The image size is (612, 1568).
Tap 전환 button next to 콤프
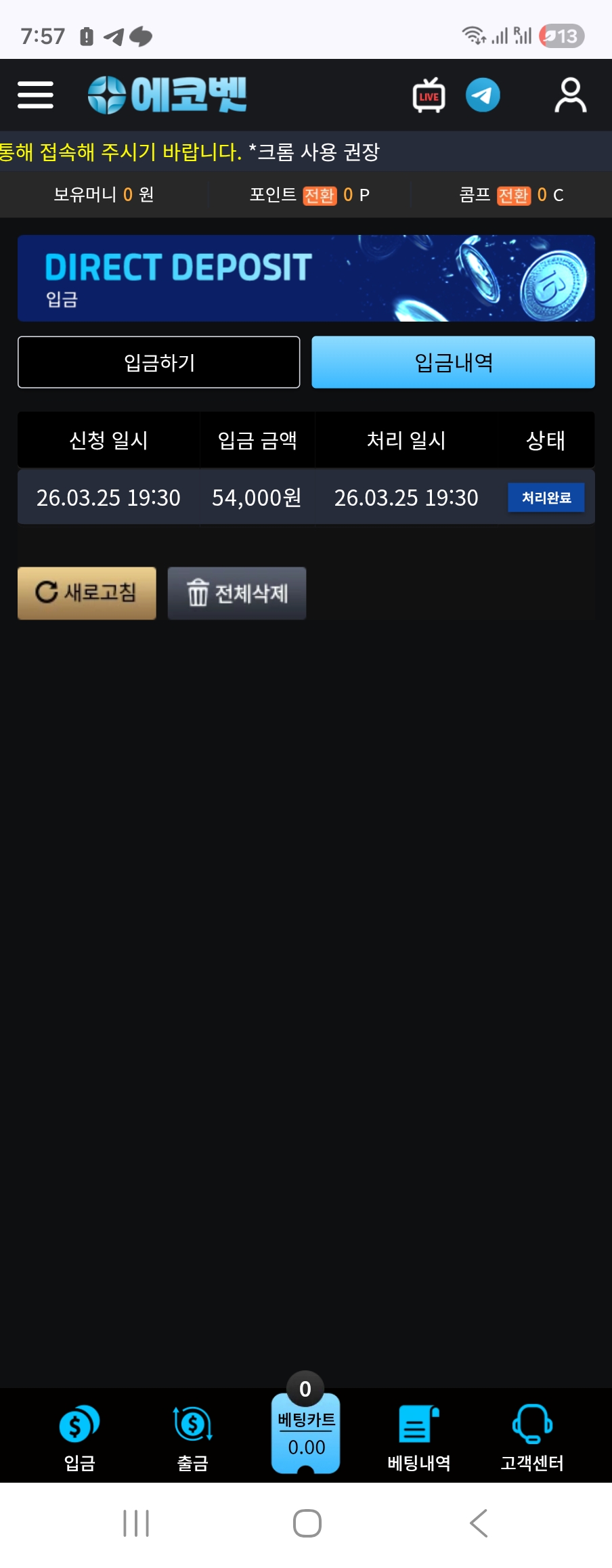coord(513,196)
